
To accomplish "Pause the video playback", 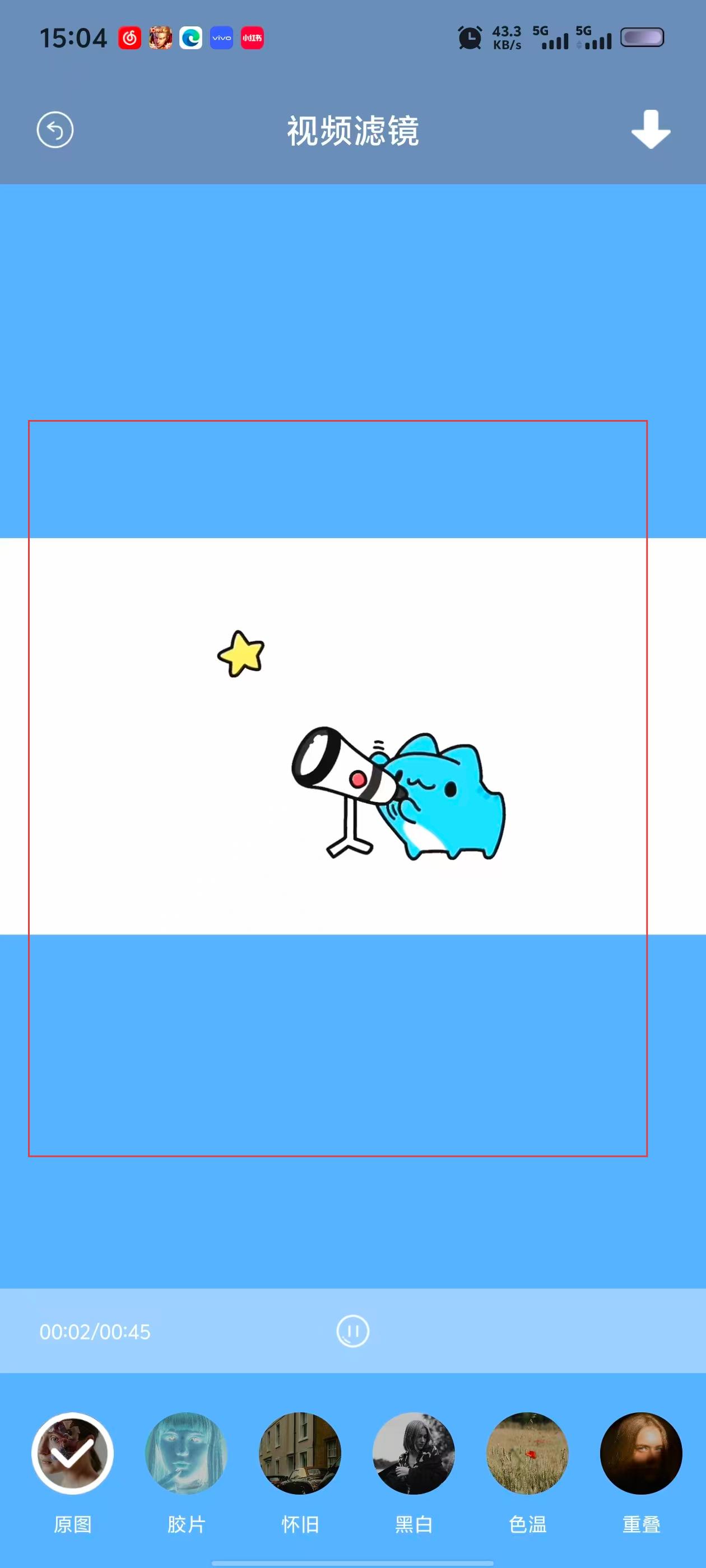I will point(352,1331).
